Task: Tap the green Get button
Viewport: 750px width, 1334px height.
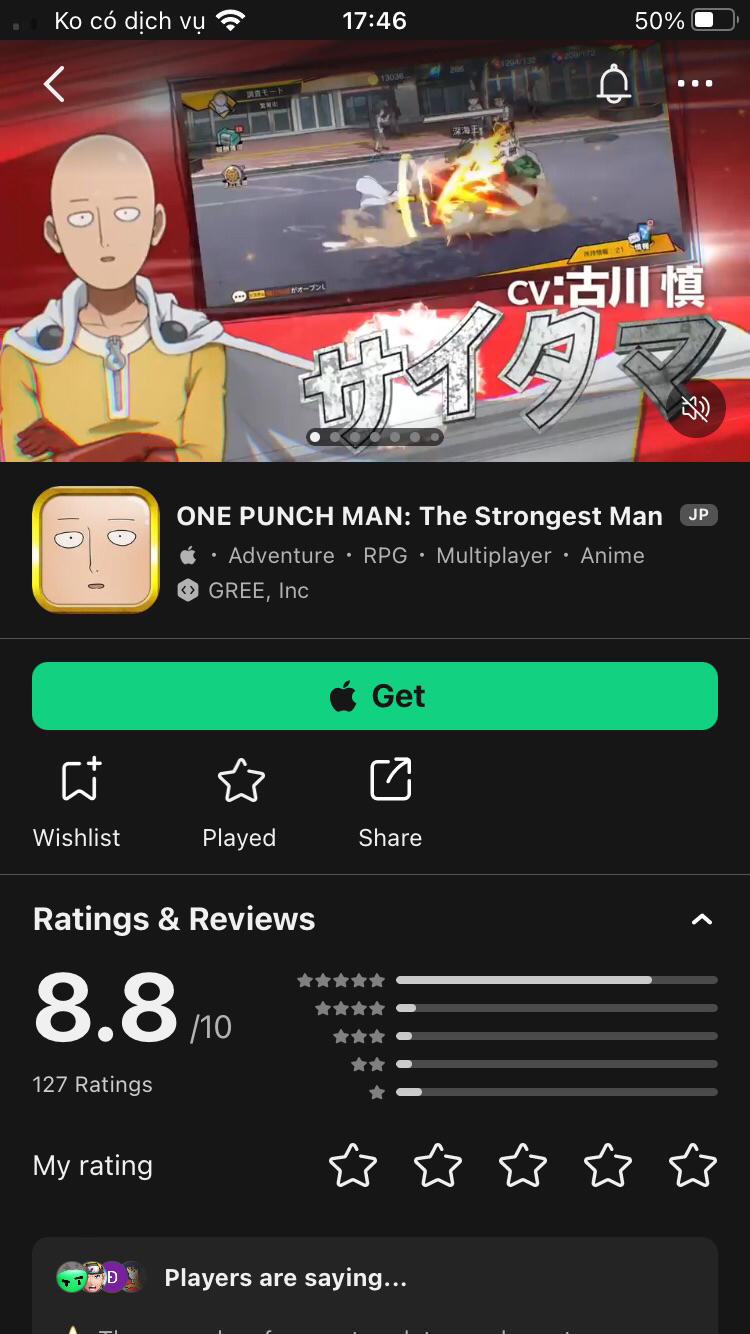Action: pyautogui.click(x=375, y=696)
